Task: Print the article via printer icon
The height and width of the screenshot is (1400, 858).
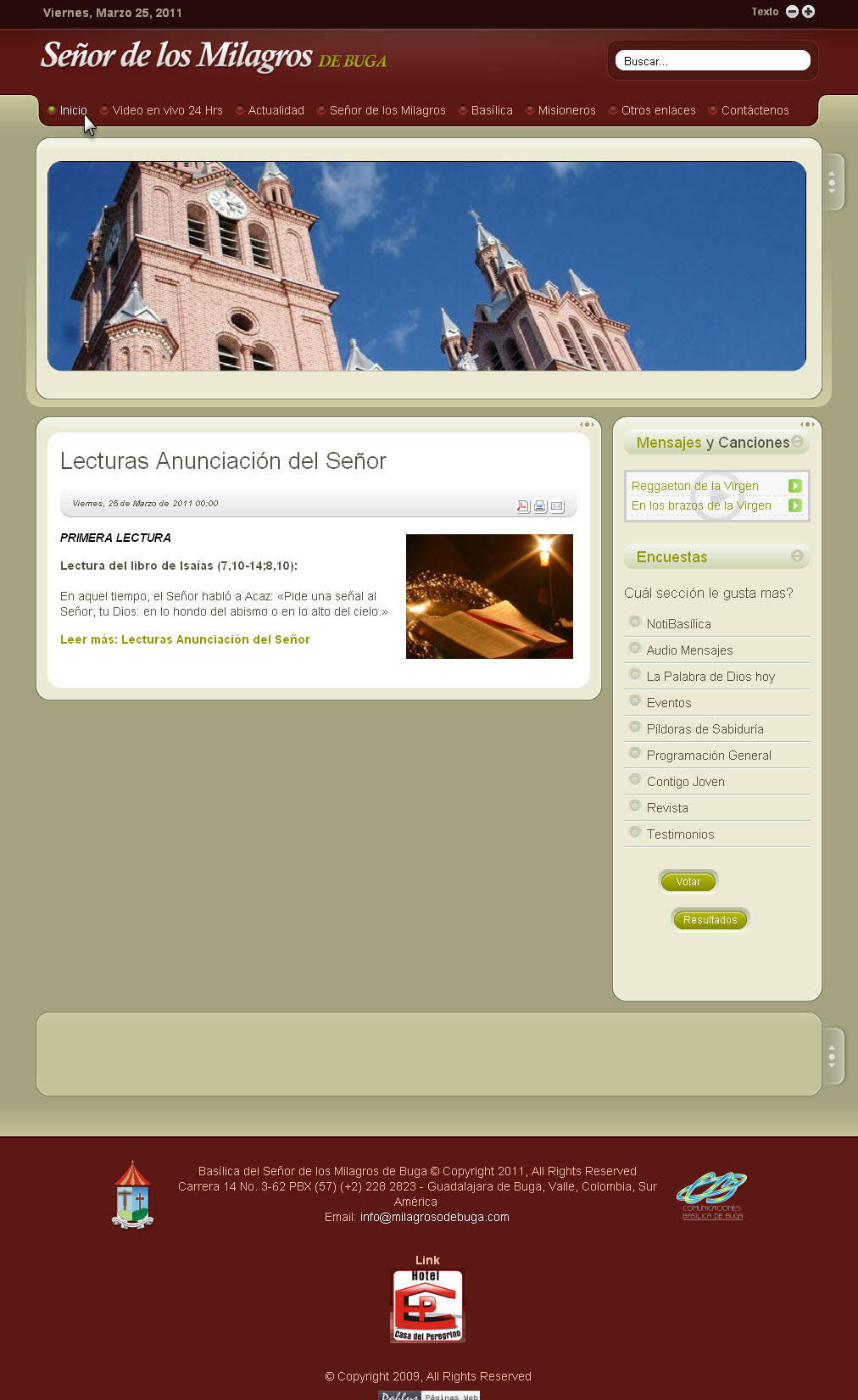Action: coord(540,506)
